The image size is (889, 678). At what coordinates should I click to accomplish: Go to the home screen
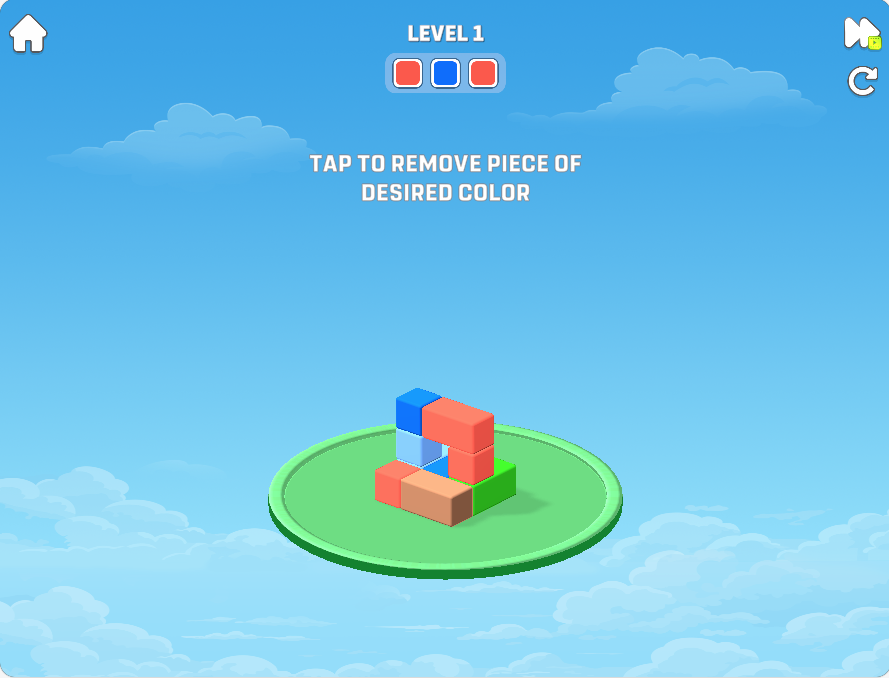(28, 33)
